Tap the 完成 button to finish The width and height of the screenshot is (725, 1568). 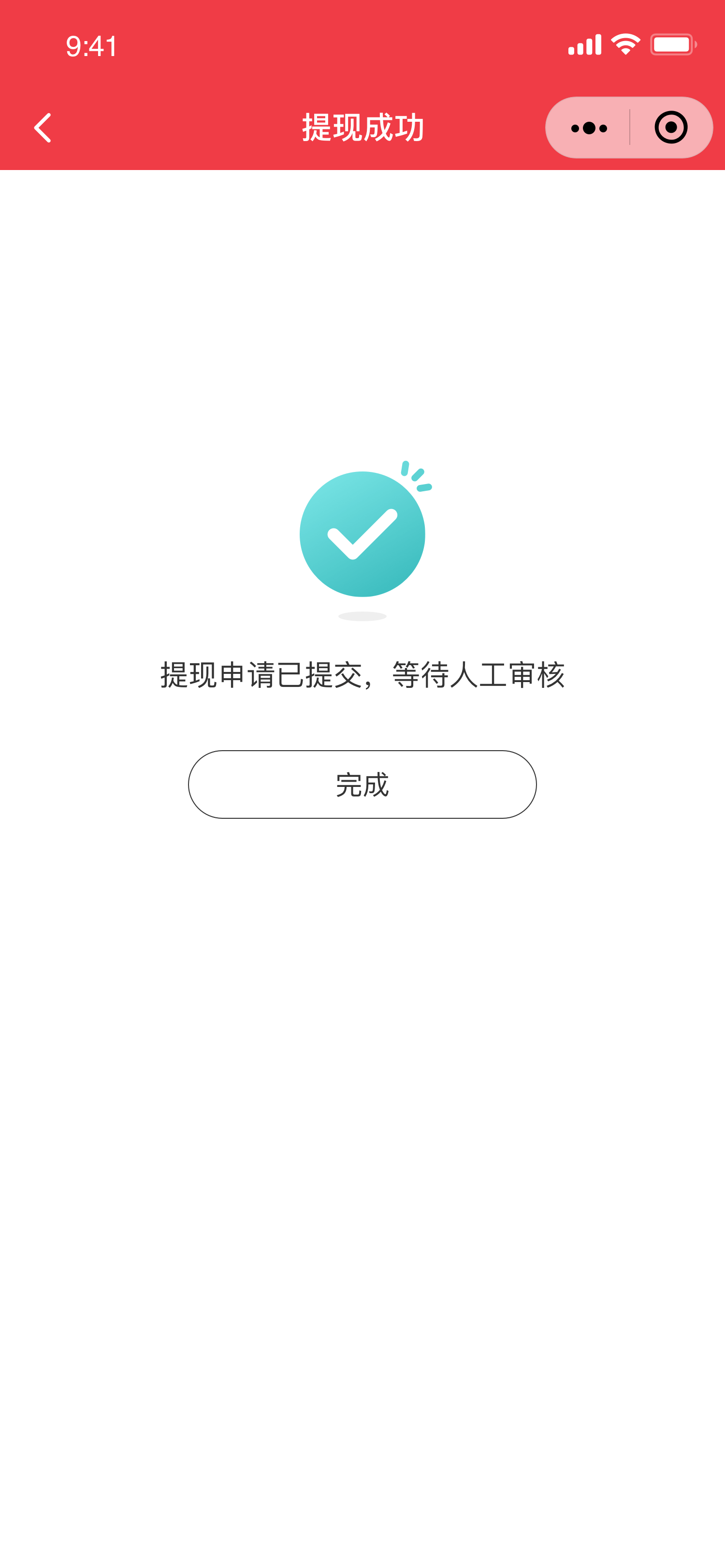(362, 784)
